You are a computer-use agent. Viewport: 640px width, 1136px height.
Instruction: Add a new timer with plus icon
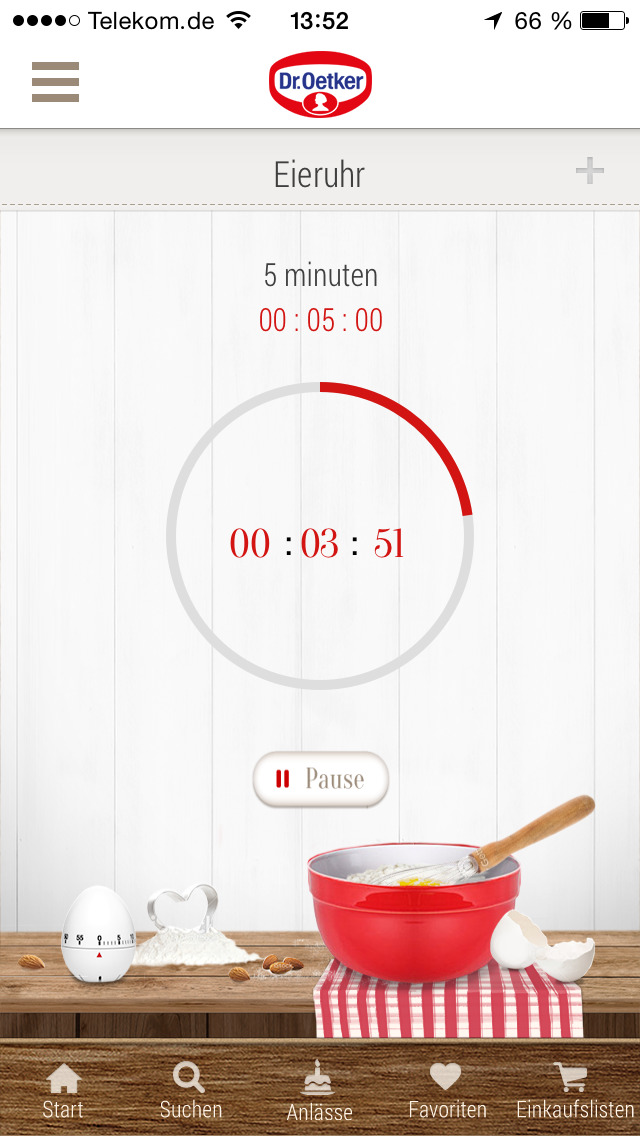[589, 172]
